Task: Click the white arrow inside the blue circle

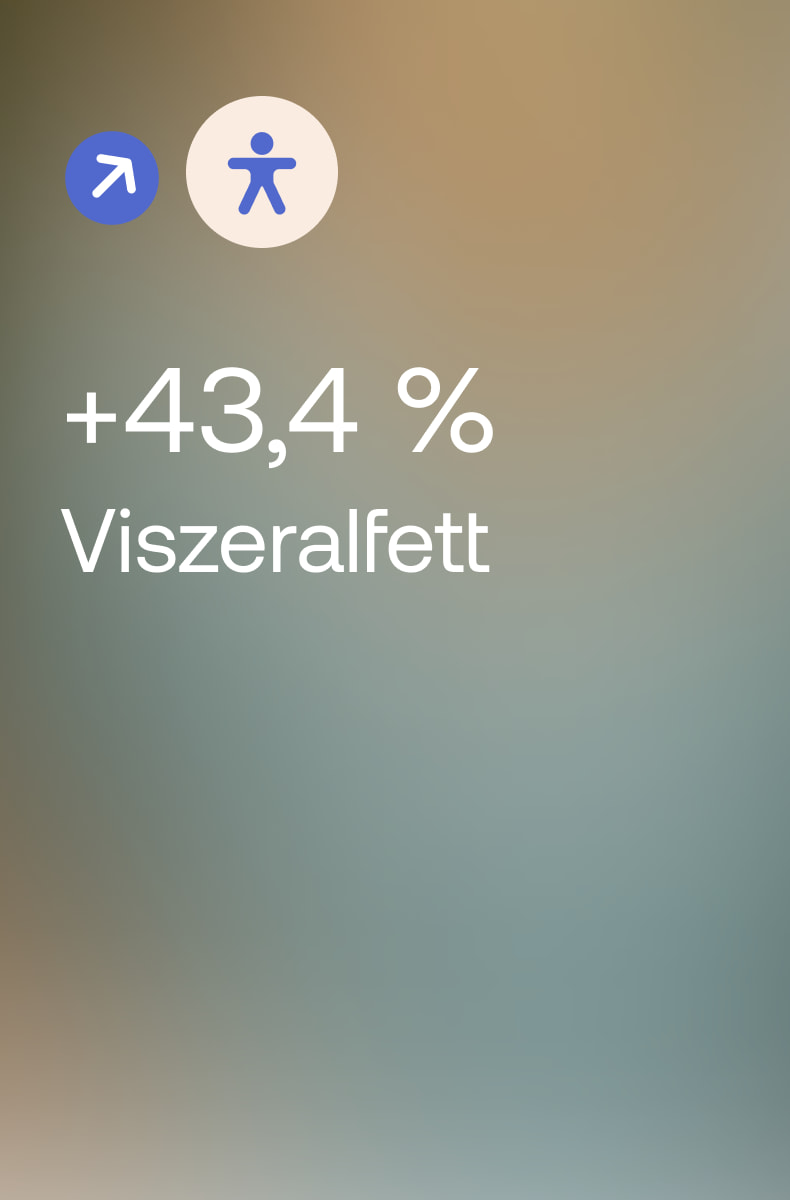Action: click(112, 177)
